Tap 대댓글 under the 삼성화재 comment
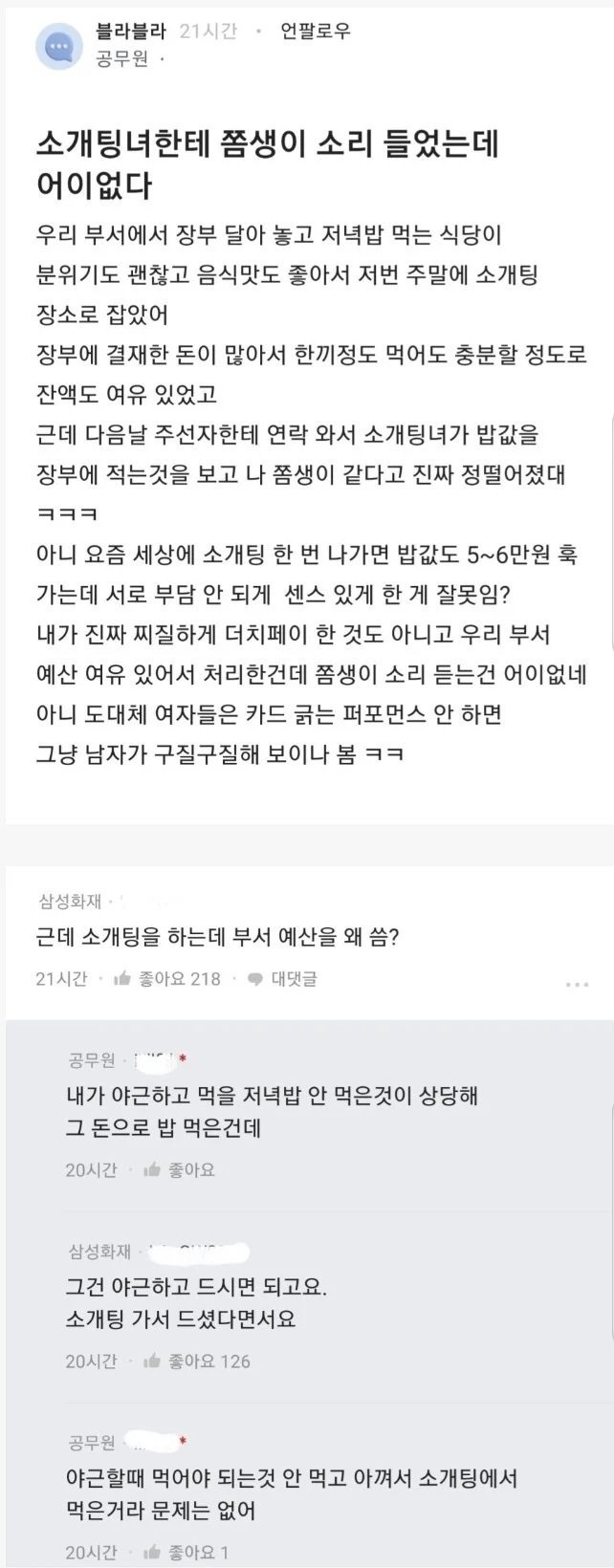 (x=283, y=978)
